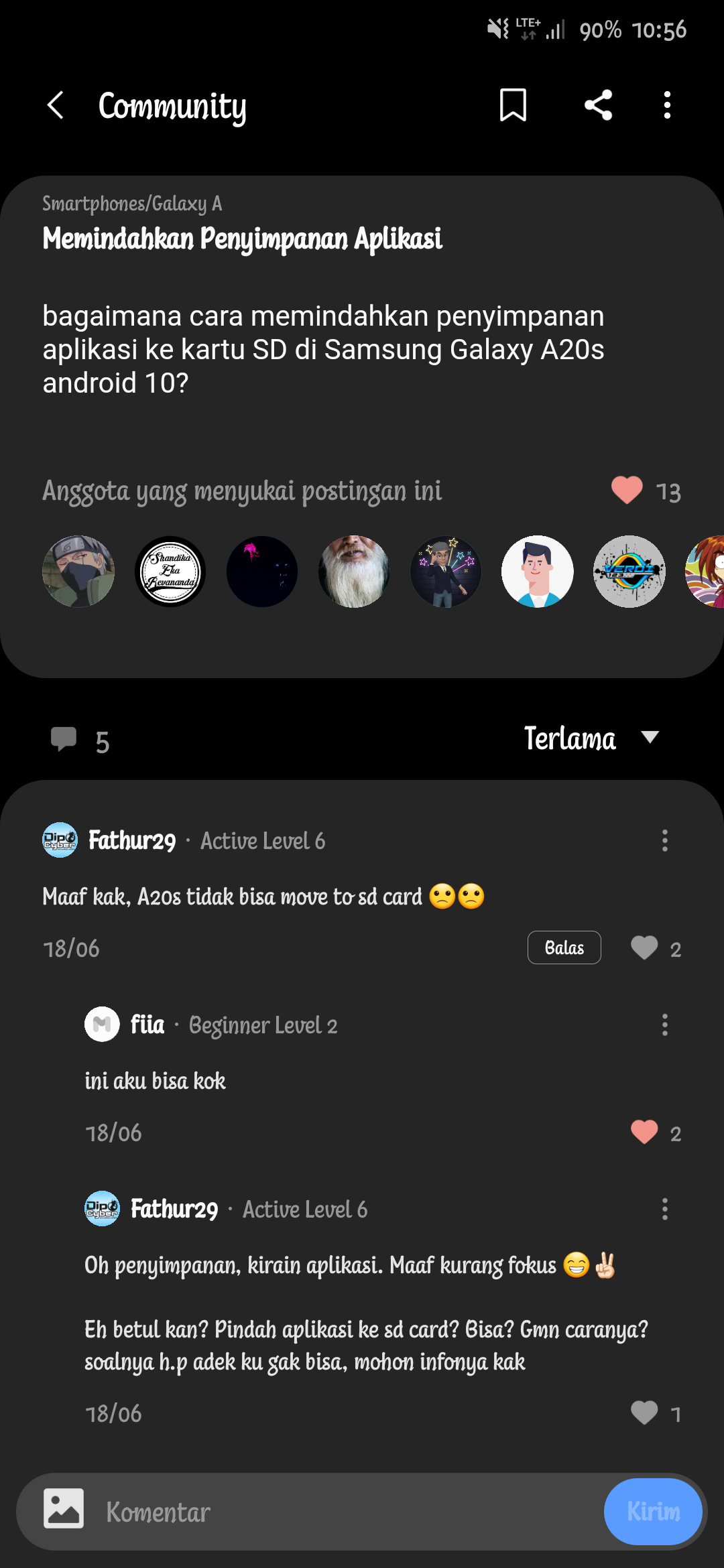
Task: Open the Kakashi avatar liker's profile
Action: pos(78,572)
